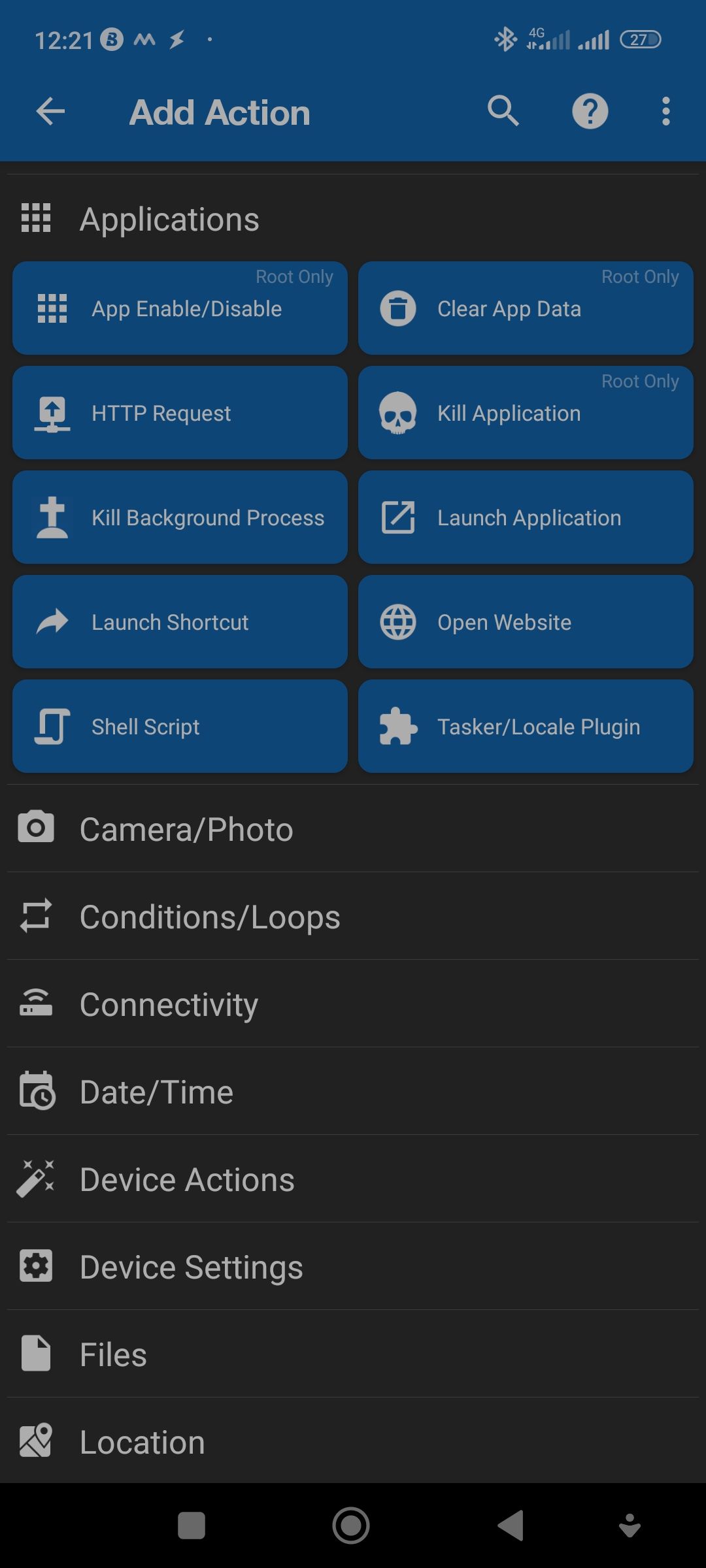Click the help question mark icon
This screenshot has height=1568, width=706.
(x=589, y=111)
